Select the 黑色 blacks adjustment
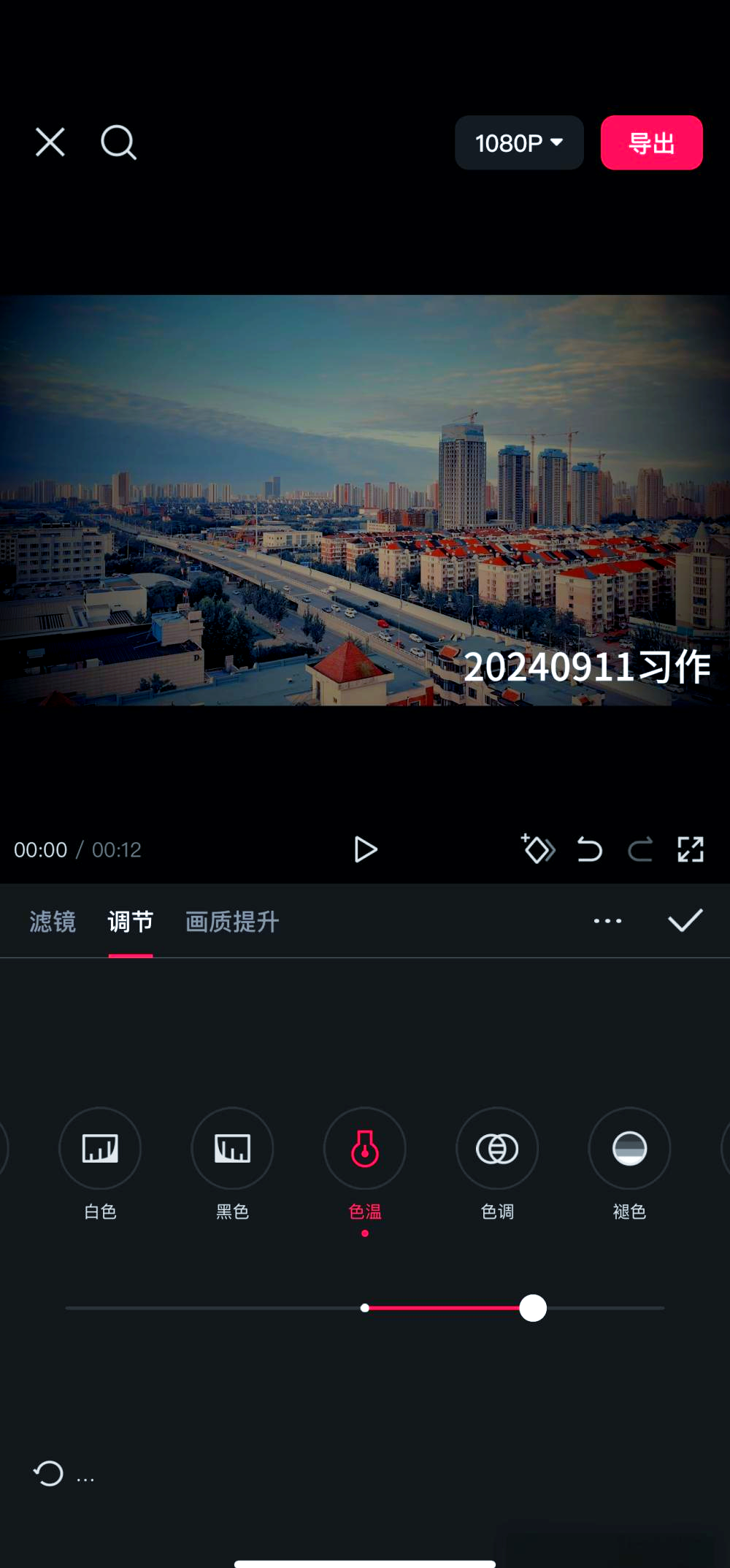The image size is (730, 1568). point(232,1148)
